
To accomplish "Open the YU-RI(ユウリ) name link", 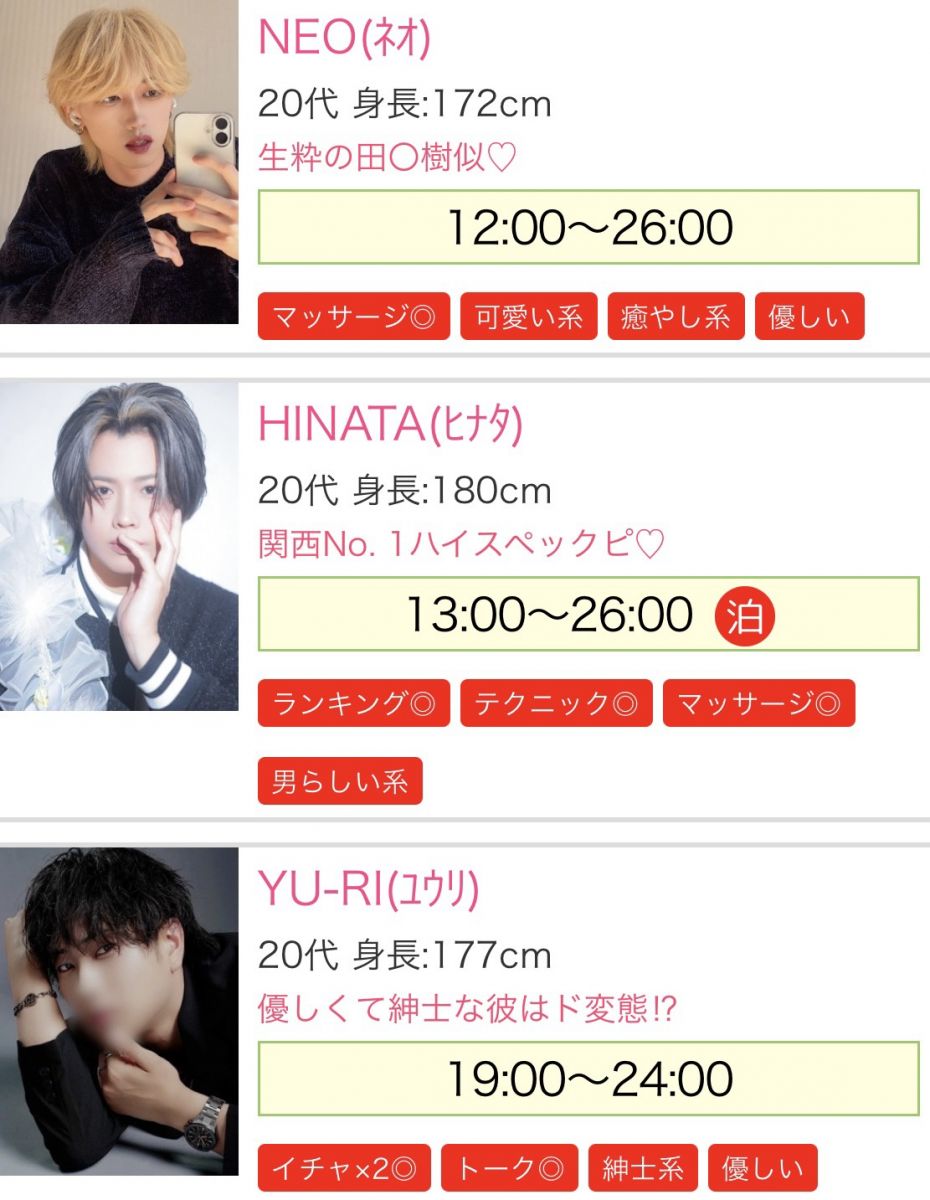I will click(x=369, y=889).
